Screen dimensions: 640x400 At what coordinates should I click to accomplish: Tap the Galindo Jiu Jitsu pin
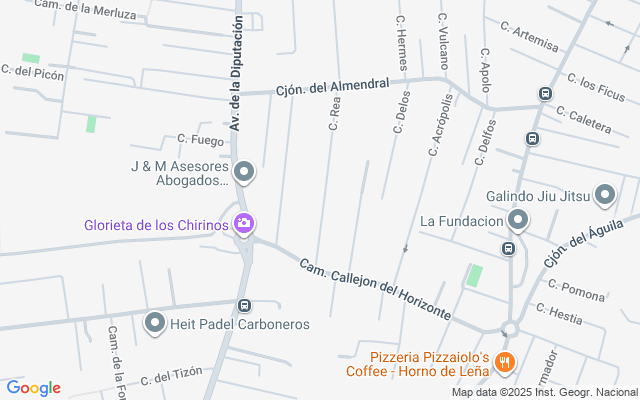click(604, 195)
